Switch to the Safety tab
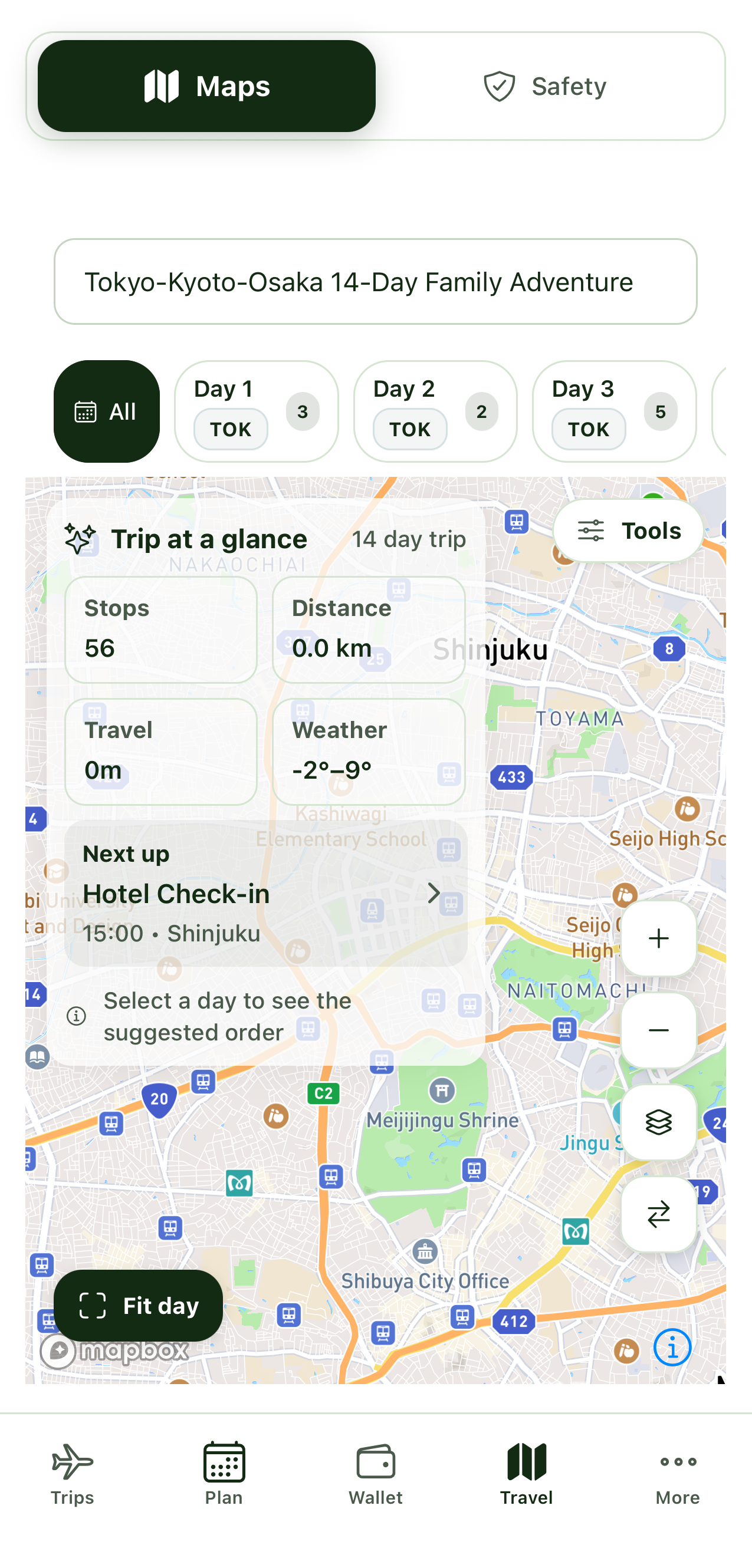The image size is (752, 1568). tap(544, 86)
